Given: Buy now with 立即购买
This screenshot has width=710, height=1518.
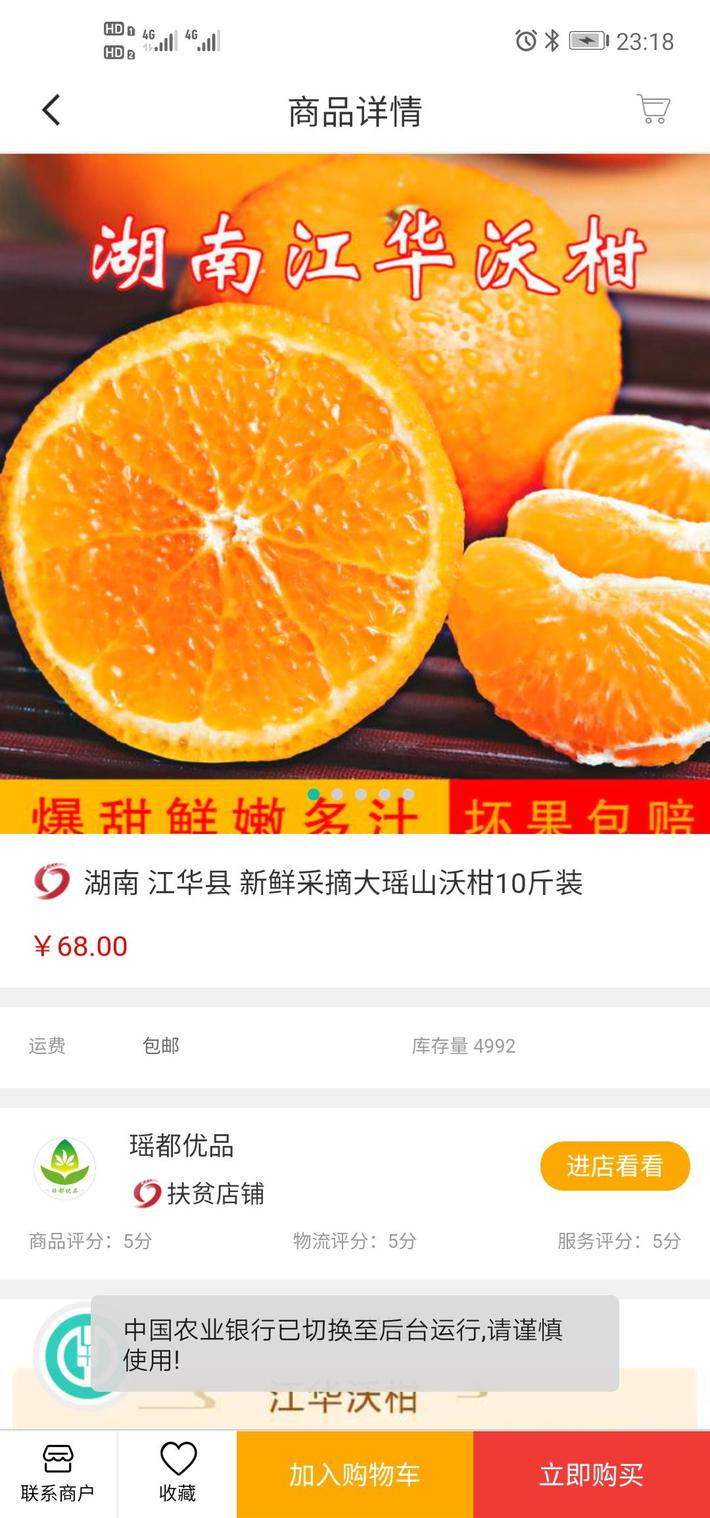Looking at the screenshot, I should tap(591, 1474).
